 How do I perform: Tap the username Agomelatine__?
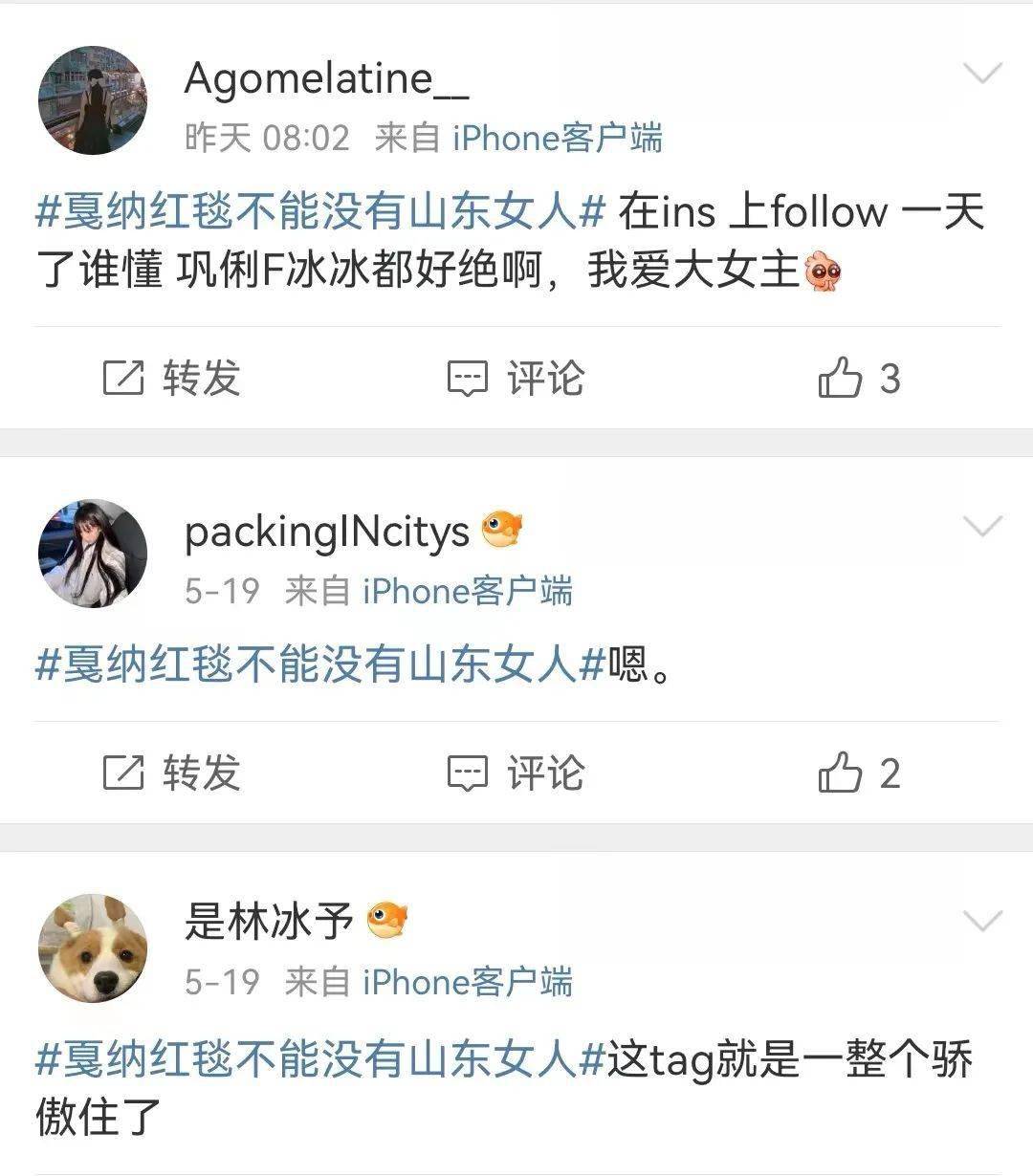pos(326,78)
